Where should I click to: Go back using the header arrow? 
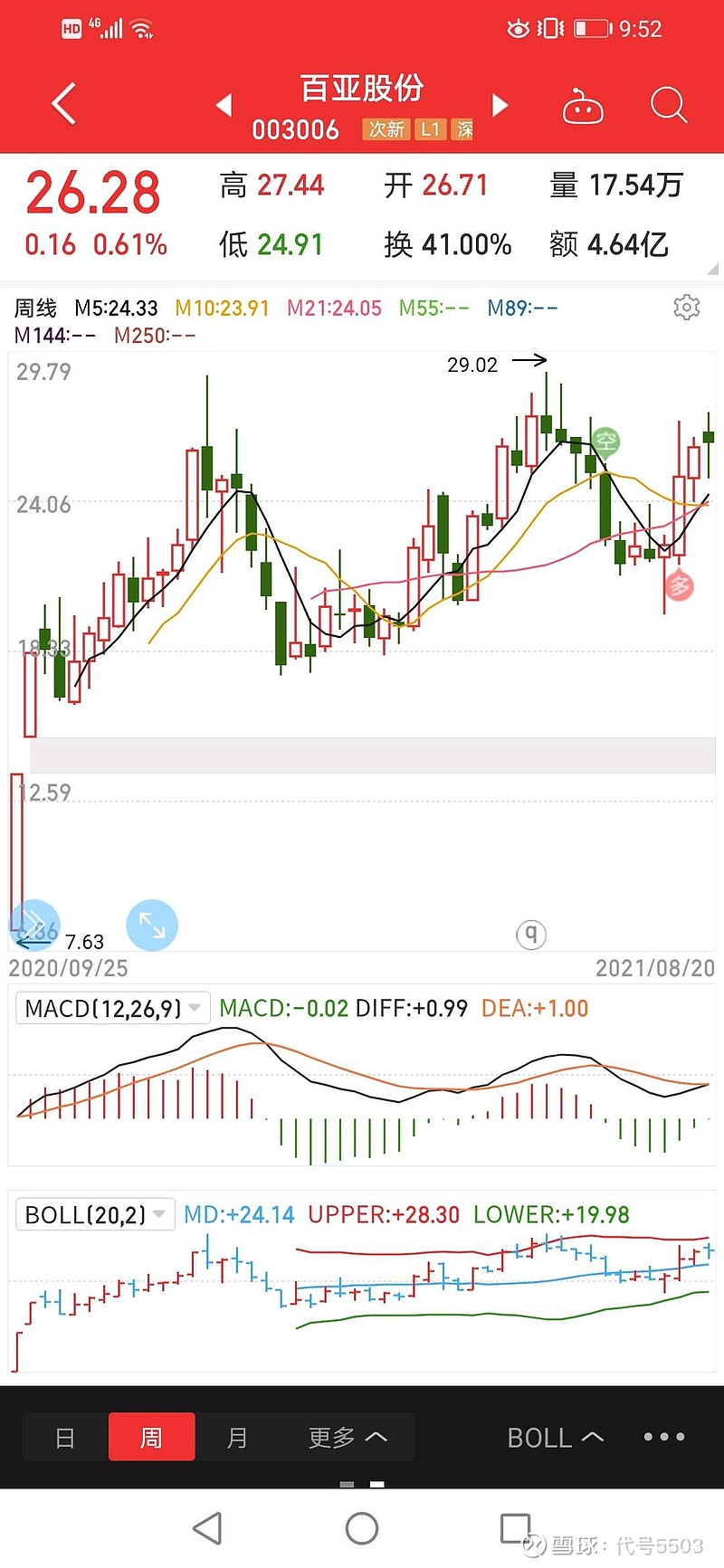pos(63,104)
